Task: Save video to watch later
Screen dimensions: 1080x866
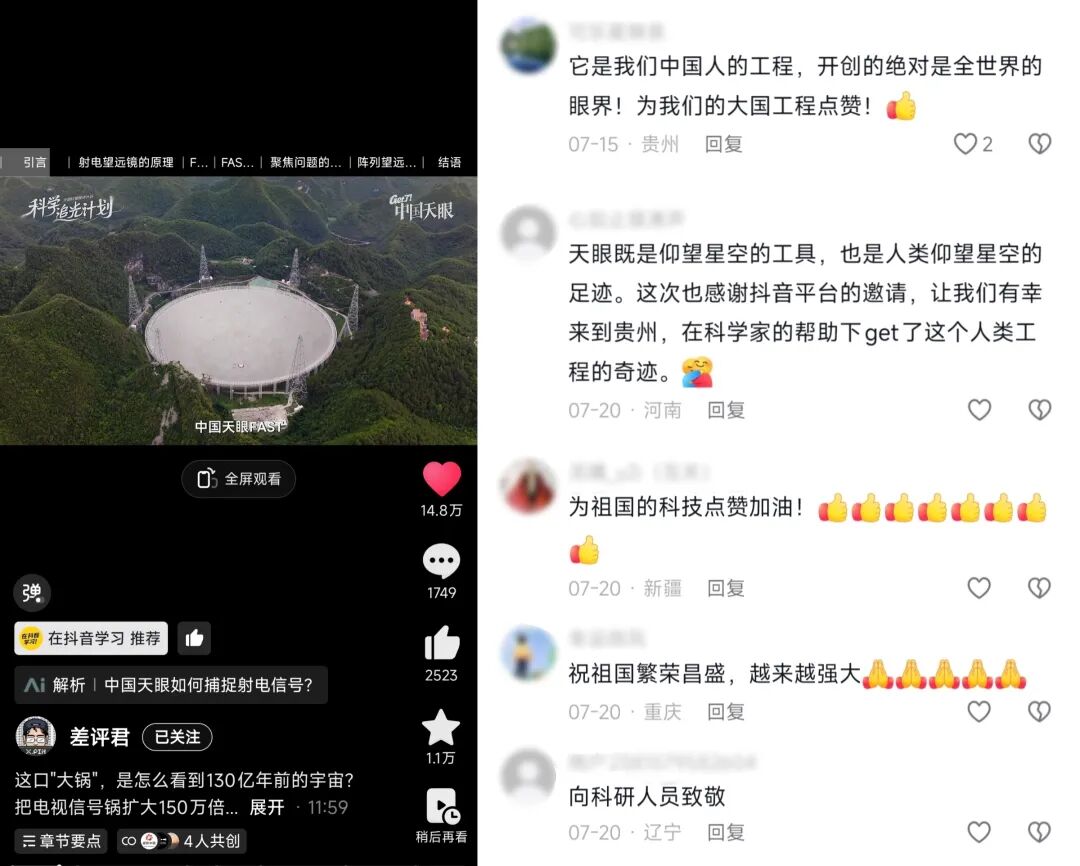Action: coord(441,808)
